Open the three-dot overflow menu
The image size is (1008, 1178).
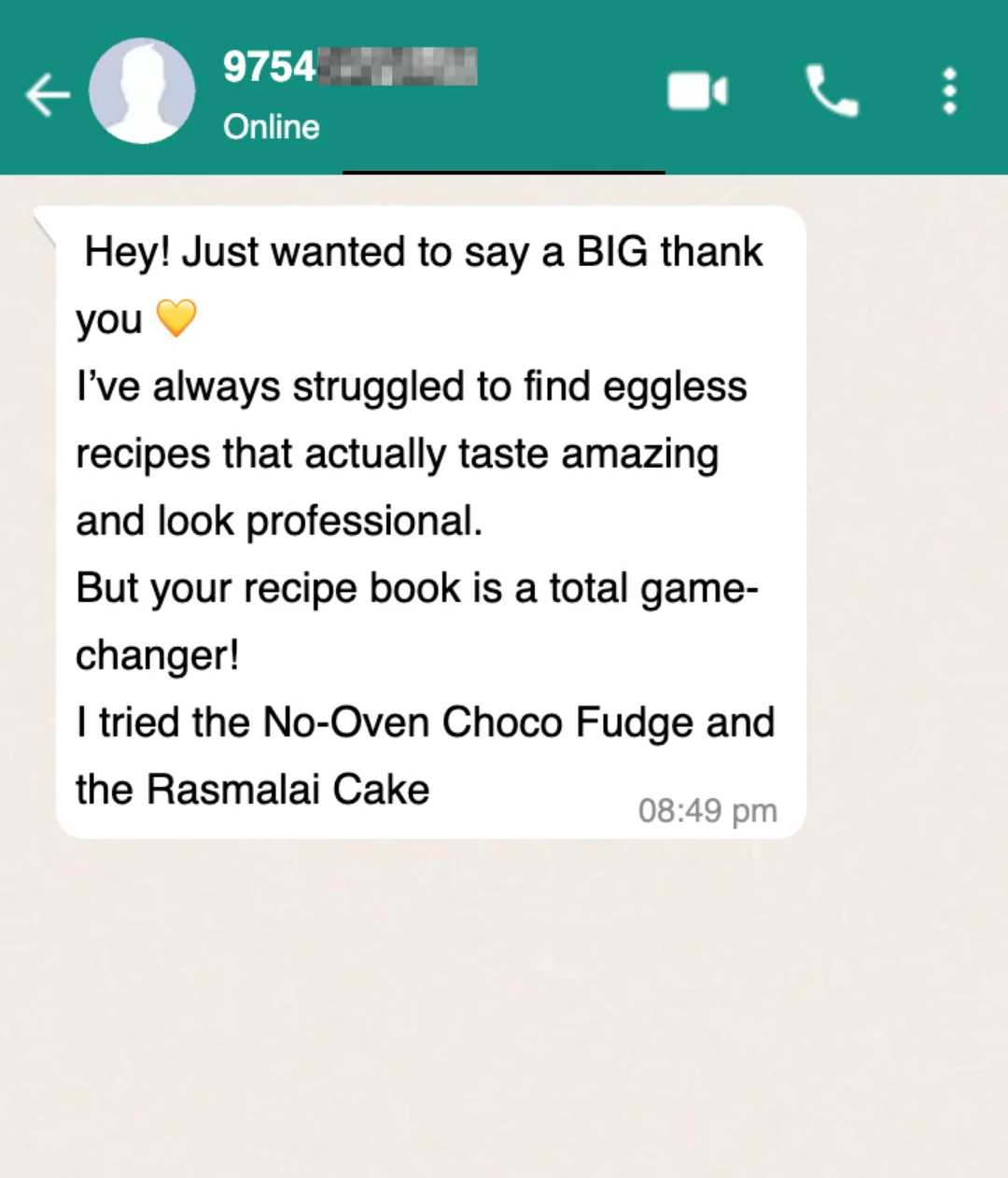click(949, 91)
